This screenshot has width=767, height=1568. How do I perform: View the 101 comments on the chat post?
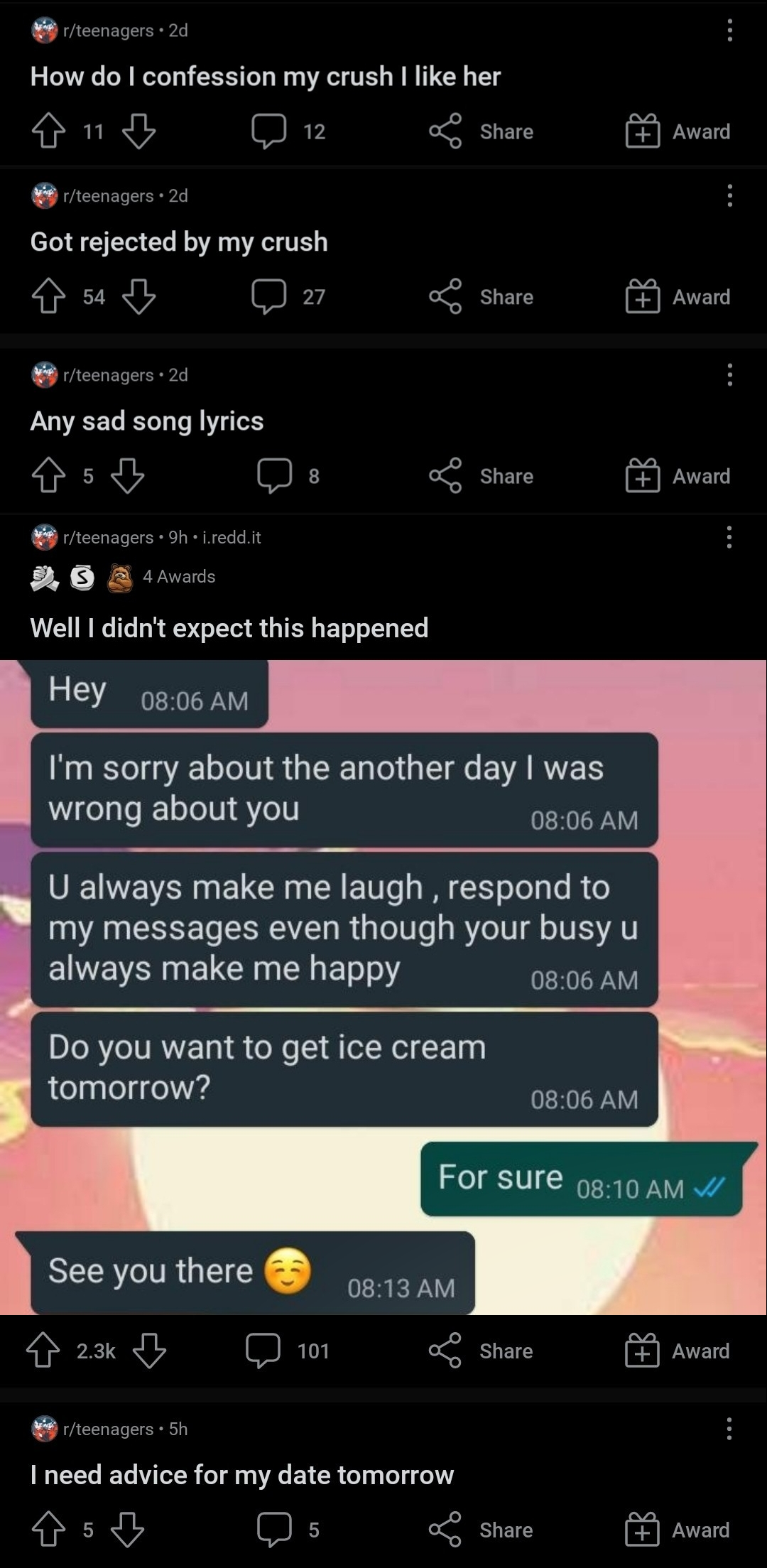(288, 1351)
